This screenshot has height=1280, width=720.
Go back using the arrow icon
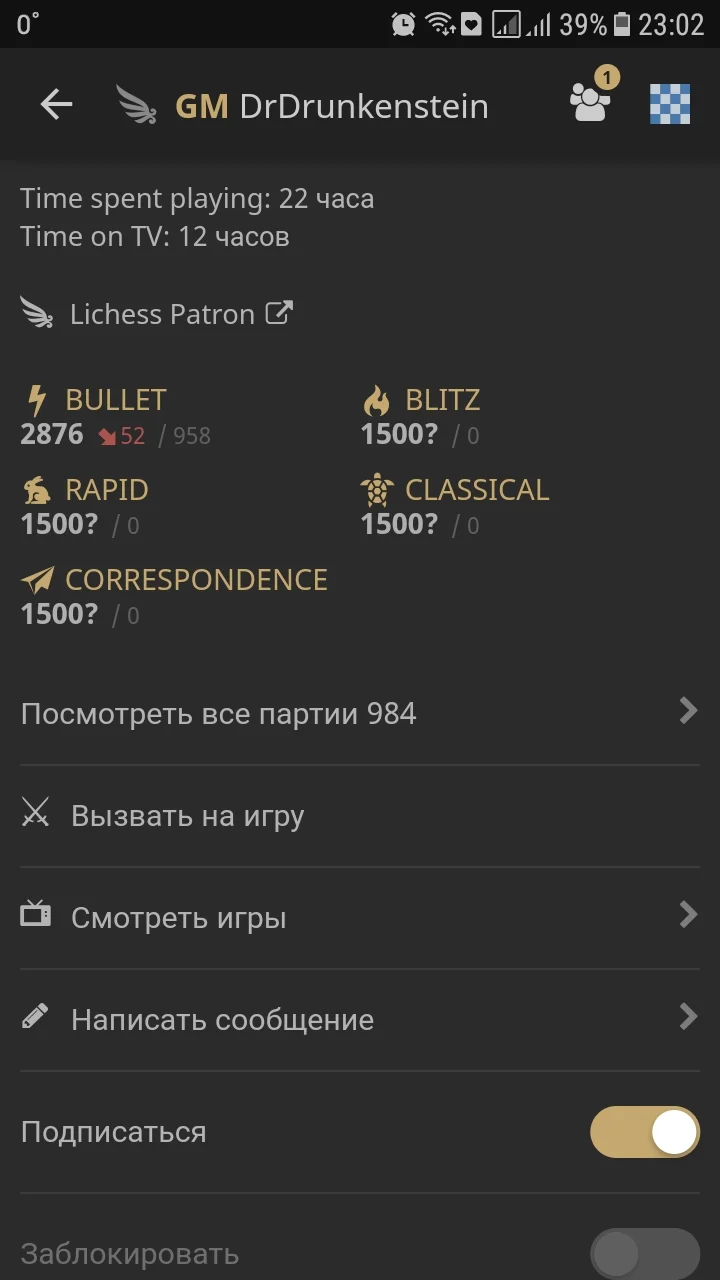(x=55, y=103)
